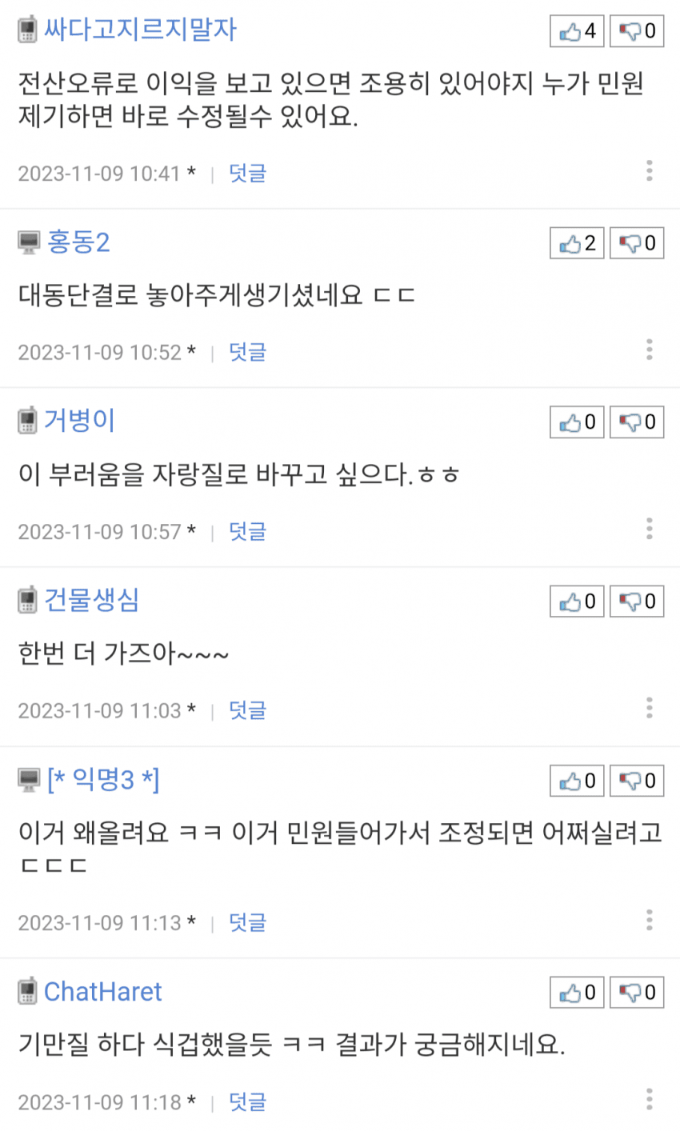
Task: Open more options for 거병이's comment
Action: 649,529
